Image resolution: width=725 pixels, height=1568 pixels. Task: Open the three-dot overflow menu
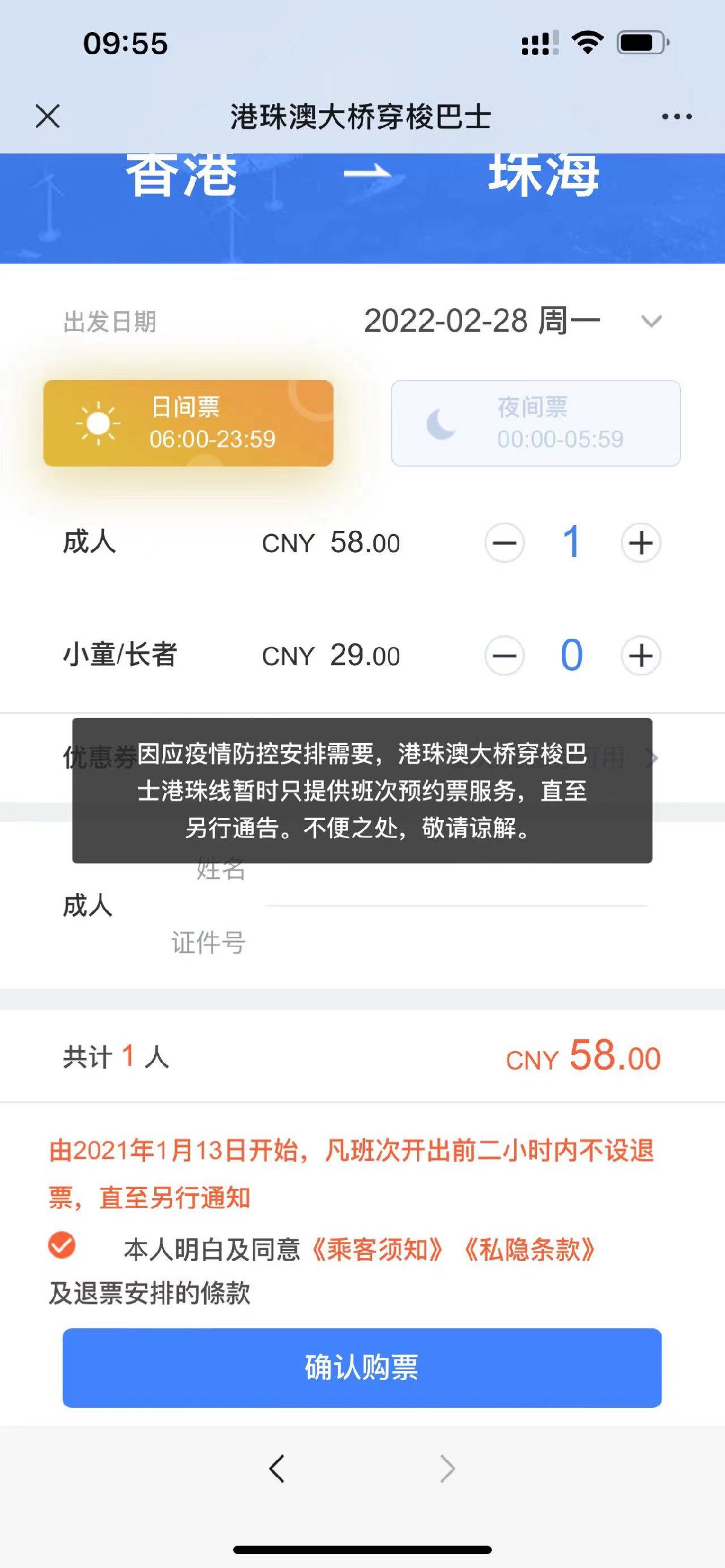676,116
